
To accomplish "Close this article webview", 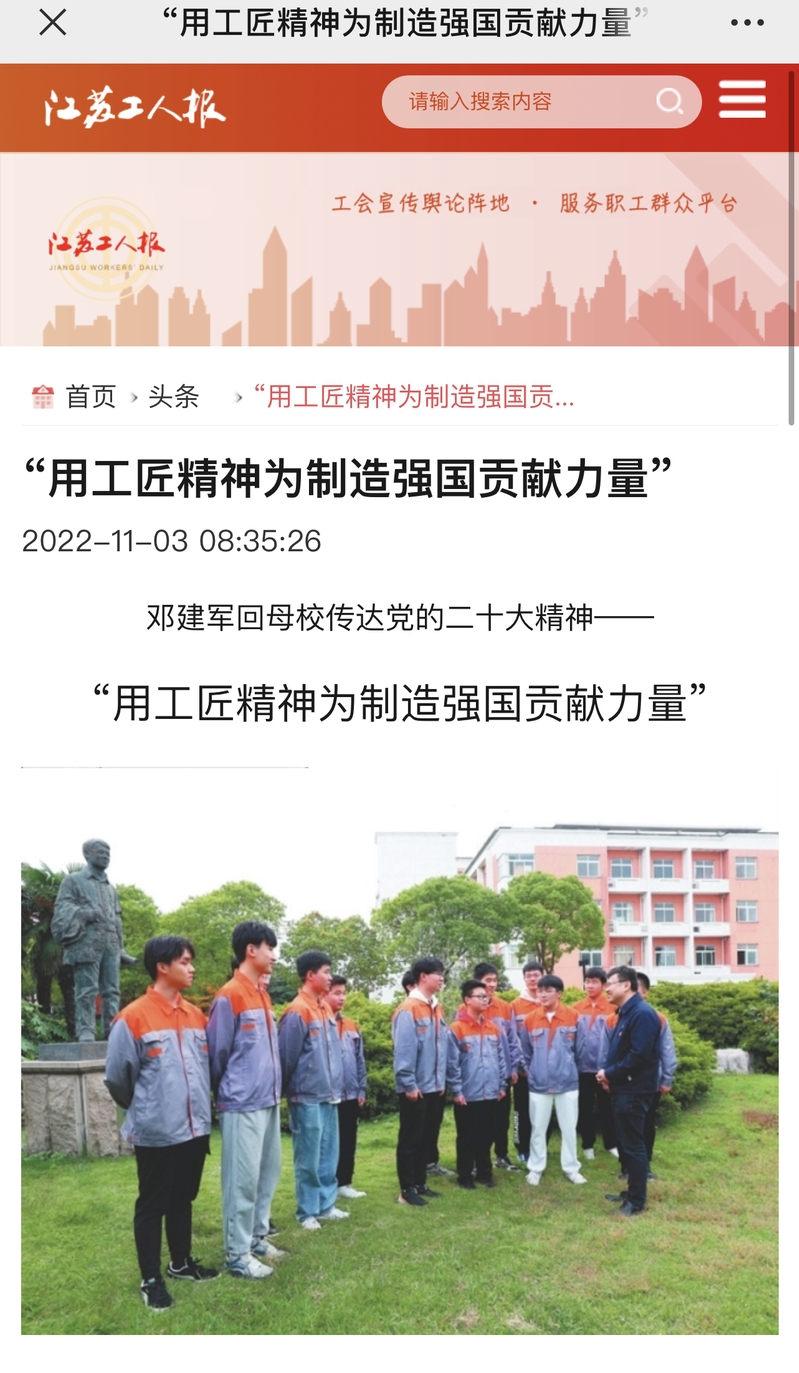I will (x=52, y=23).
